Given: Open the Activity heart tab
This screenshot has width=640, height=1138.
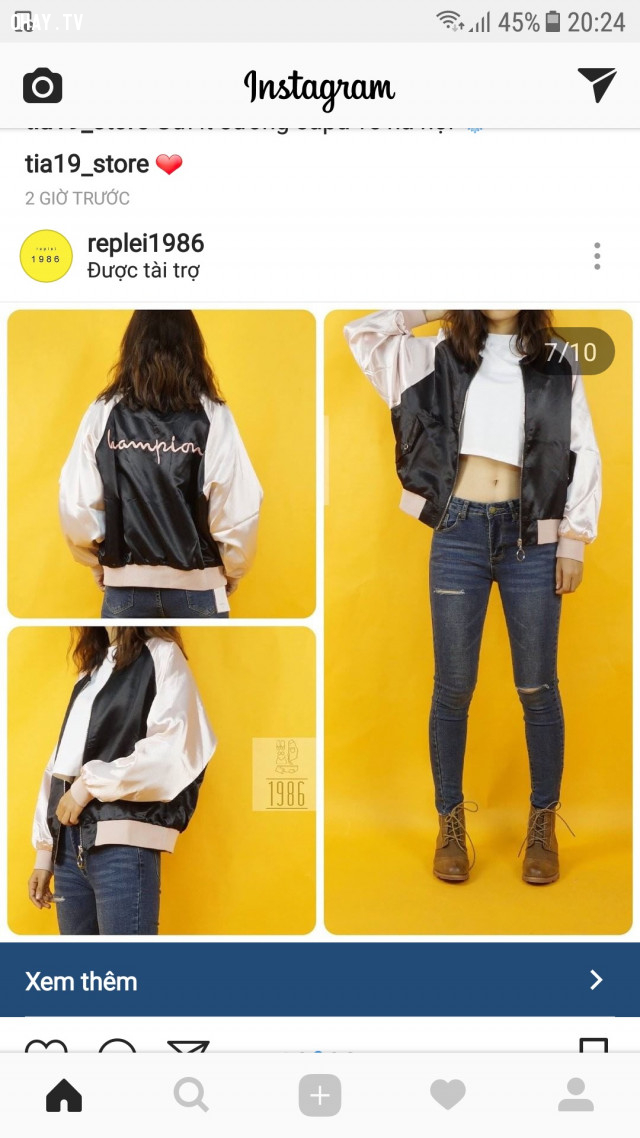Looking at the screenshot, I should point(448,1096).
